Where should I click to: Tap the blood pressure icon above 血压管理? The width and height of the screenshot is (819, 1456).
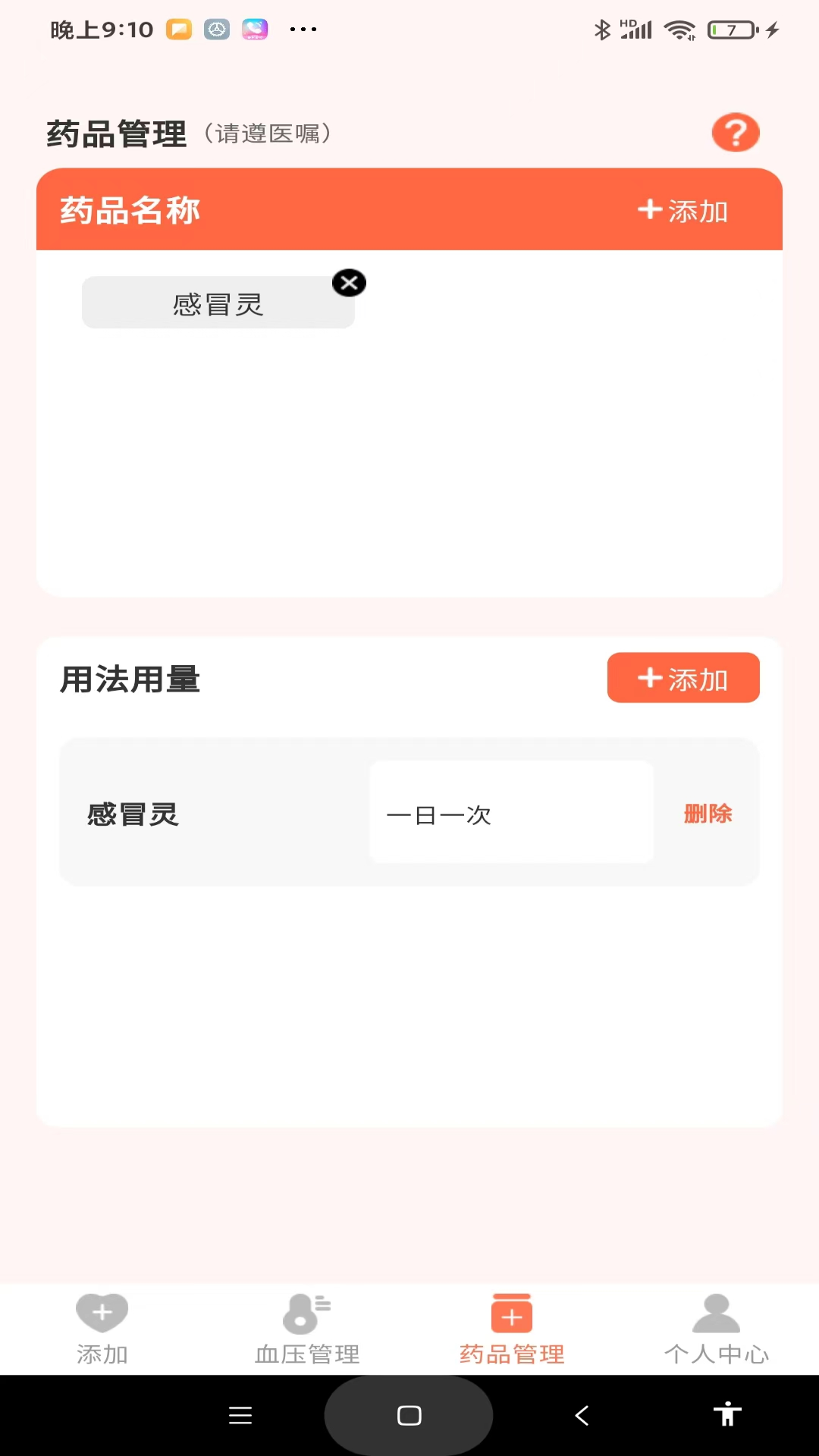[x=306, y=1311]
